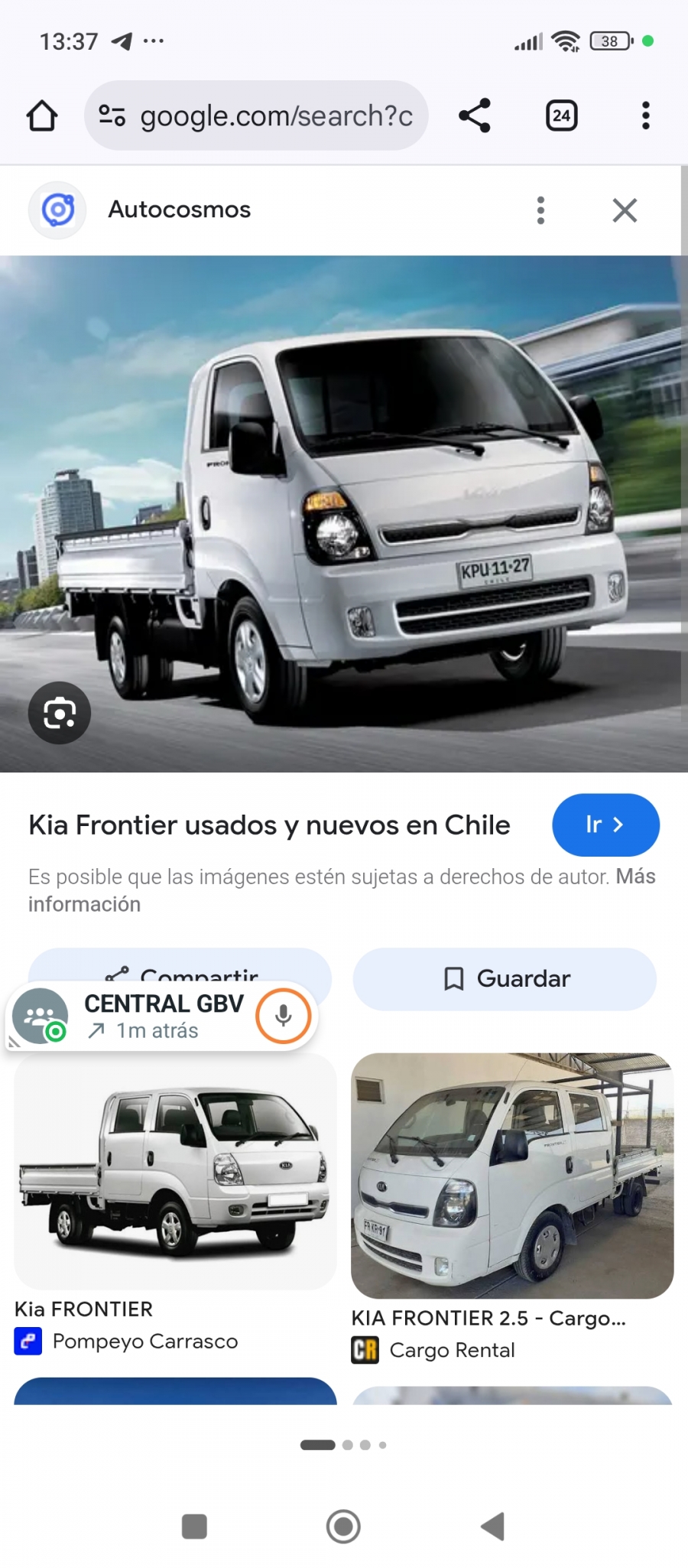Tap the google.com address bar

256,116
